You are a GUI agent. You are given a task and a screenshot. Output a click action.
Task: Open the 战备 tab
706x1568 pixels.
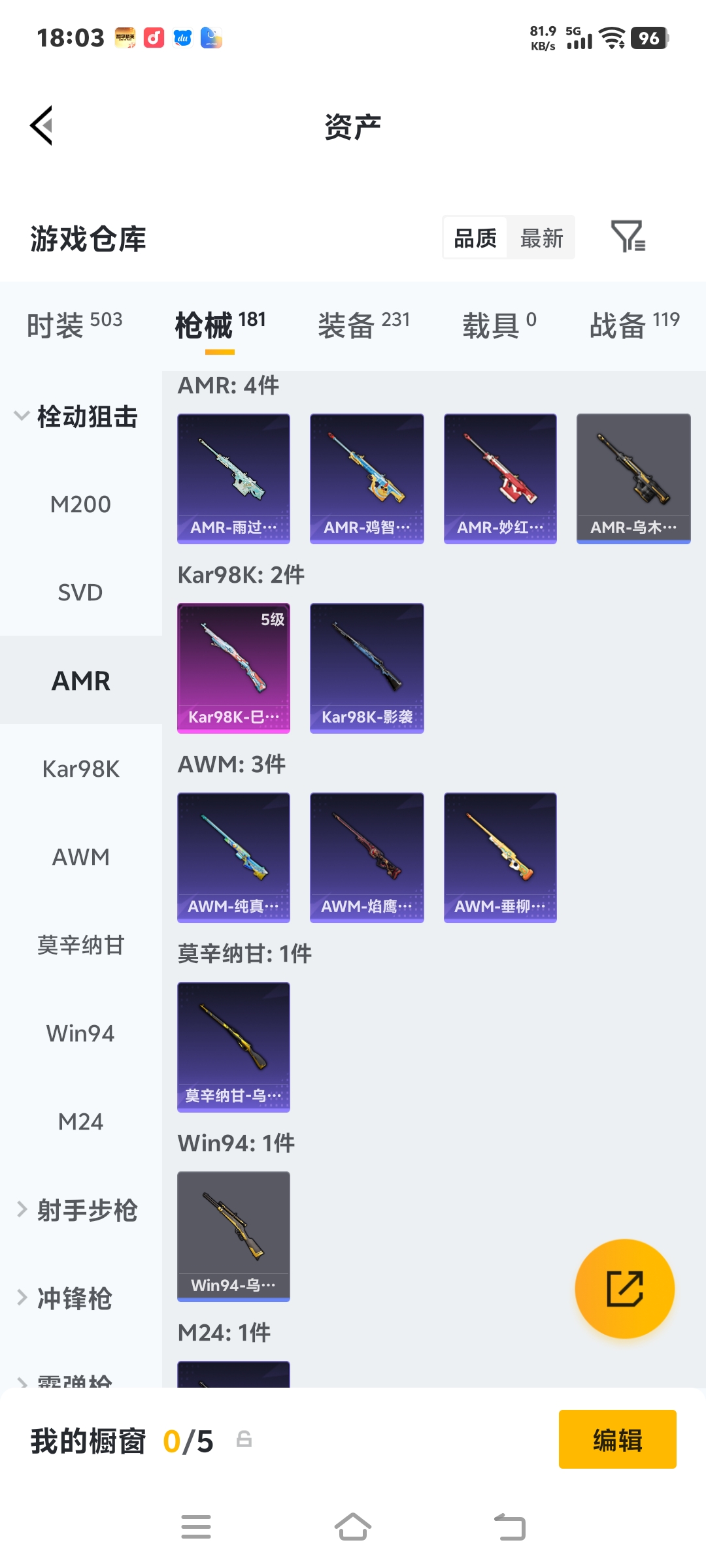[x=634, y=324]
